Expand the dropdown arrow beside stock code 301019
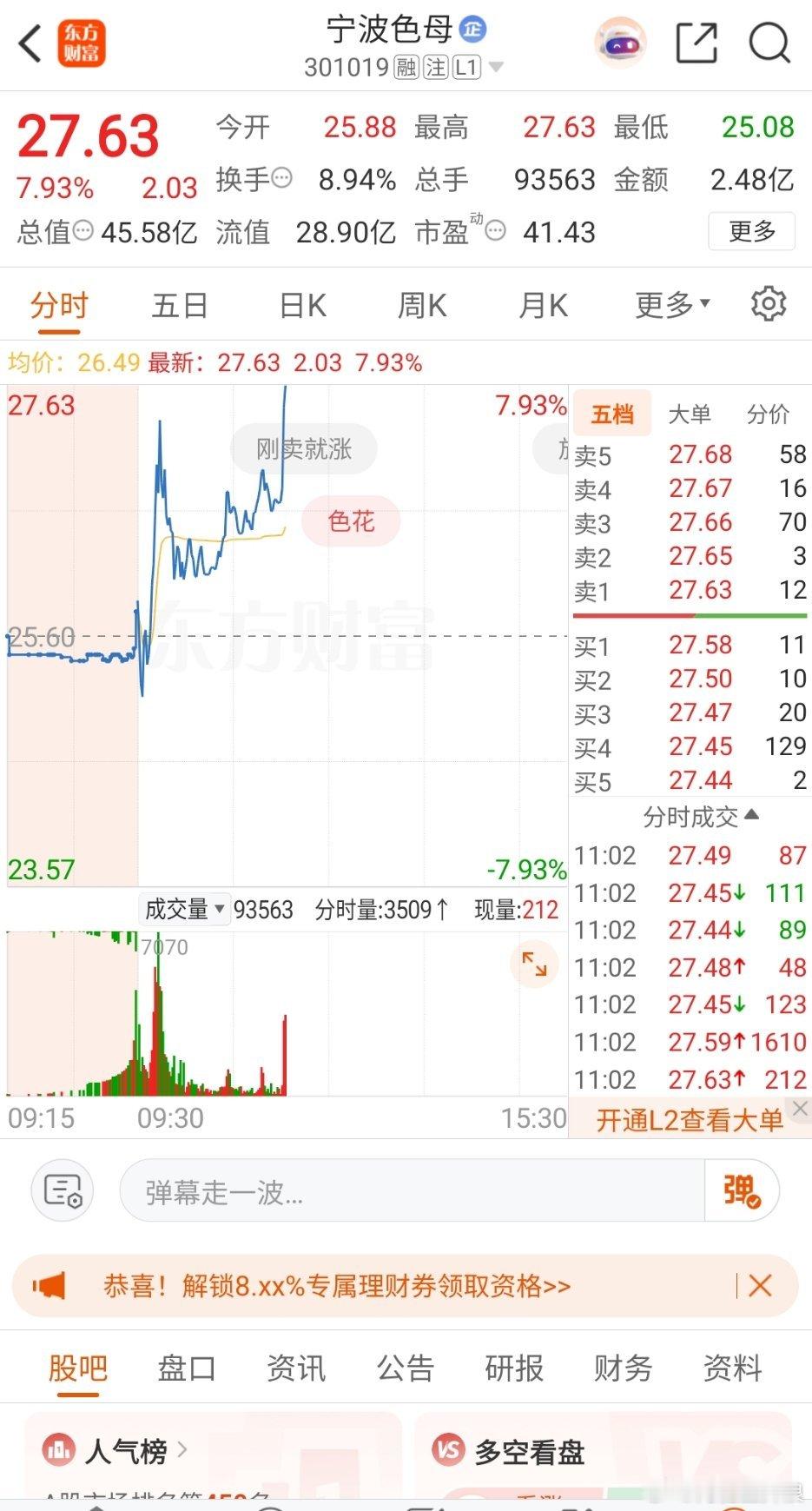Screen dimensions: 812x1511 (x=495, y=67)
